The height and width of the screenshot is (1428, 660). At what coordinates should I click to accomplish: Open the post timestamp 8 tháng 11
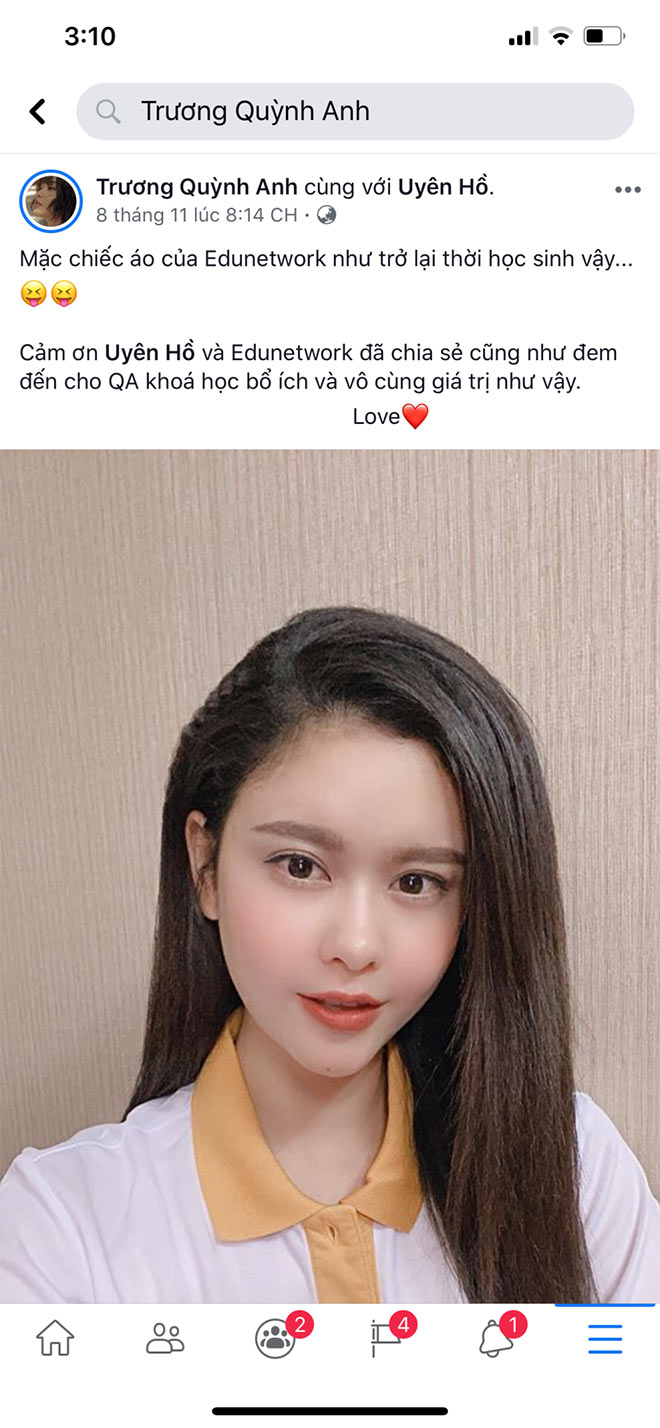pos(196,215)
